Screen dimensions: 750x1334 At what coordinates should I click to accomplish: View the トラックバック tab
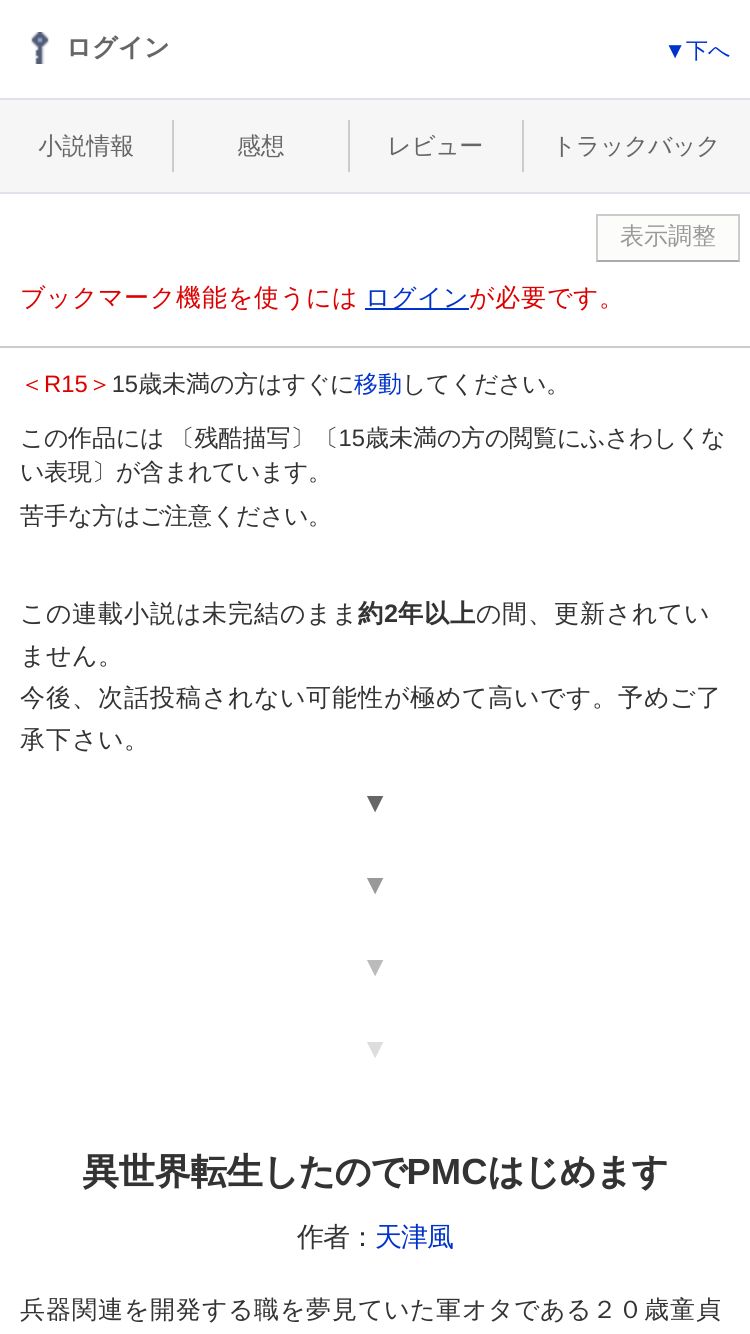(x=636, y=146)
